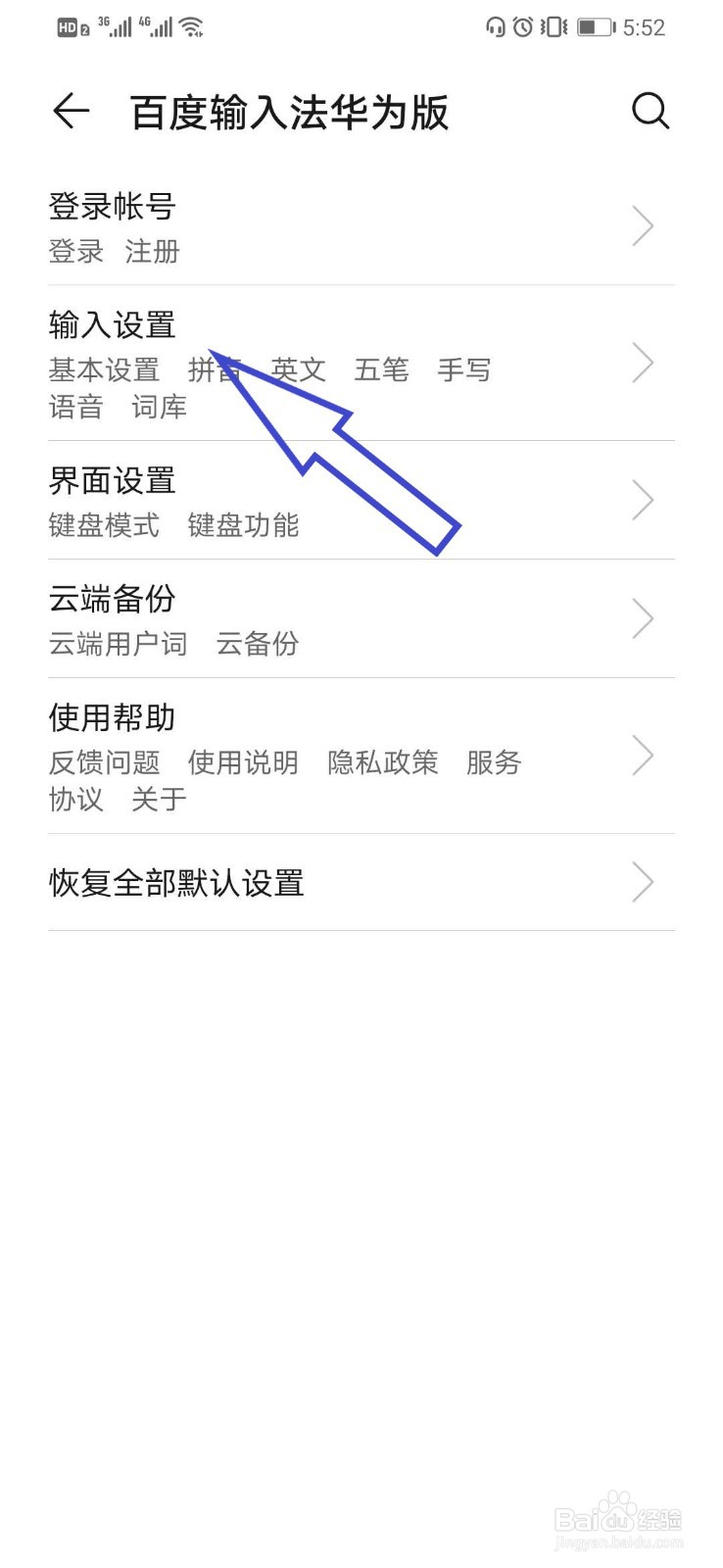Tap the 登录 link

click(73, 251)
